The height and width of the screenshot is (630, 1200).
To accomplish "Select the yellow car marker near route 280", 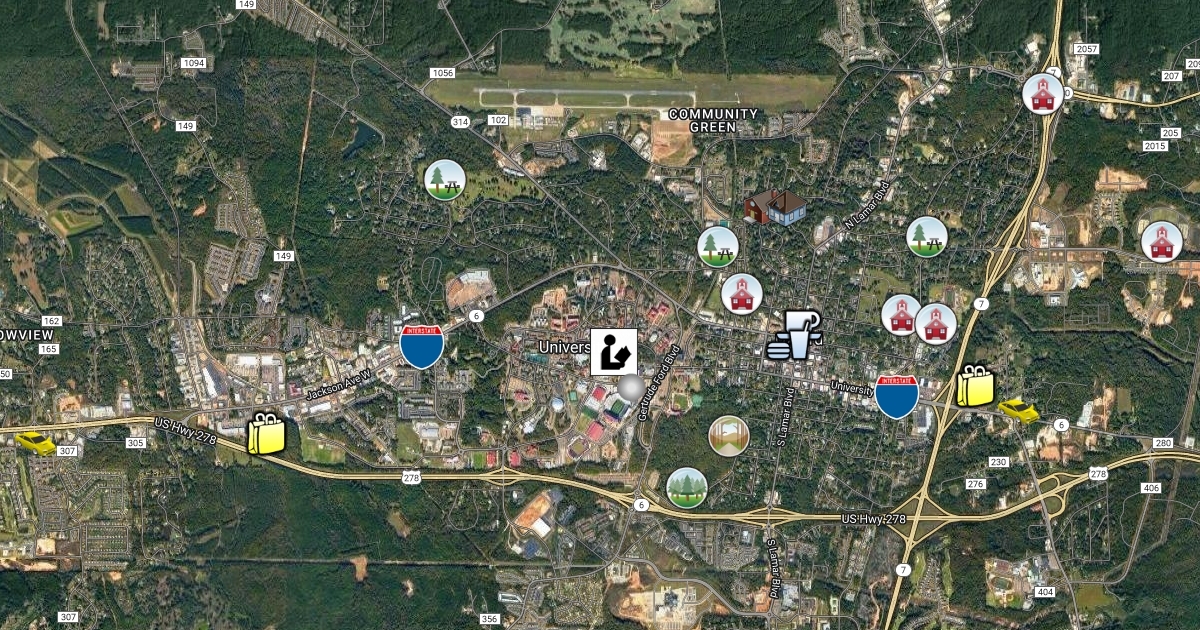I will click(1018, 410).
